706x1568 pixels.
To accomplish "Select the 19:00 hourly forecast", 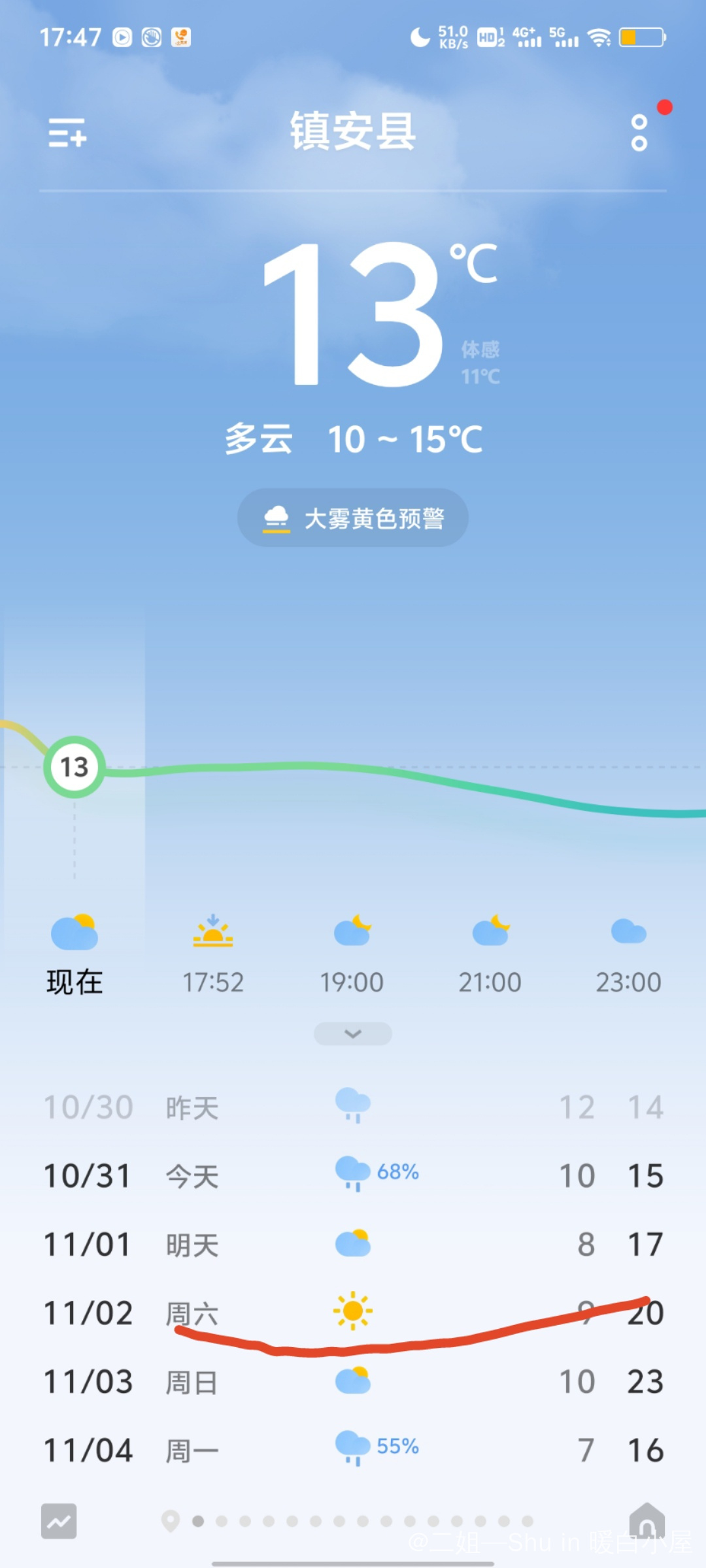I will coord(352,955).
